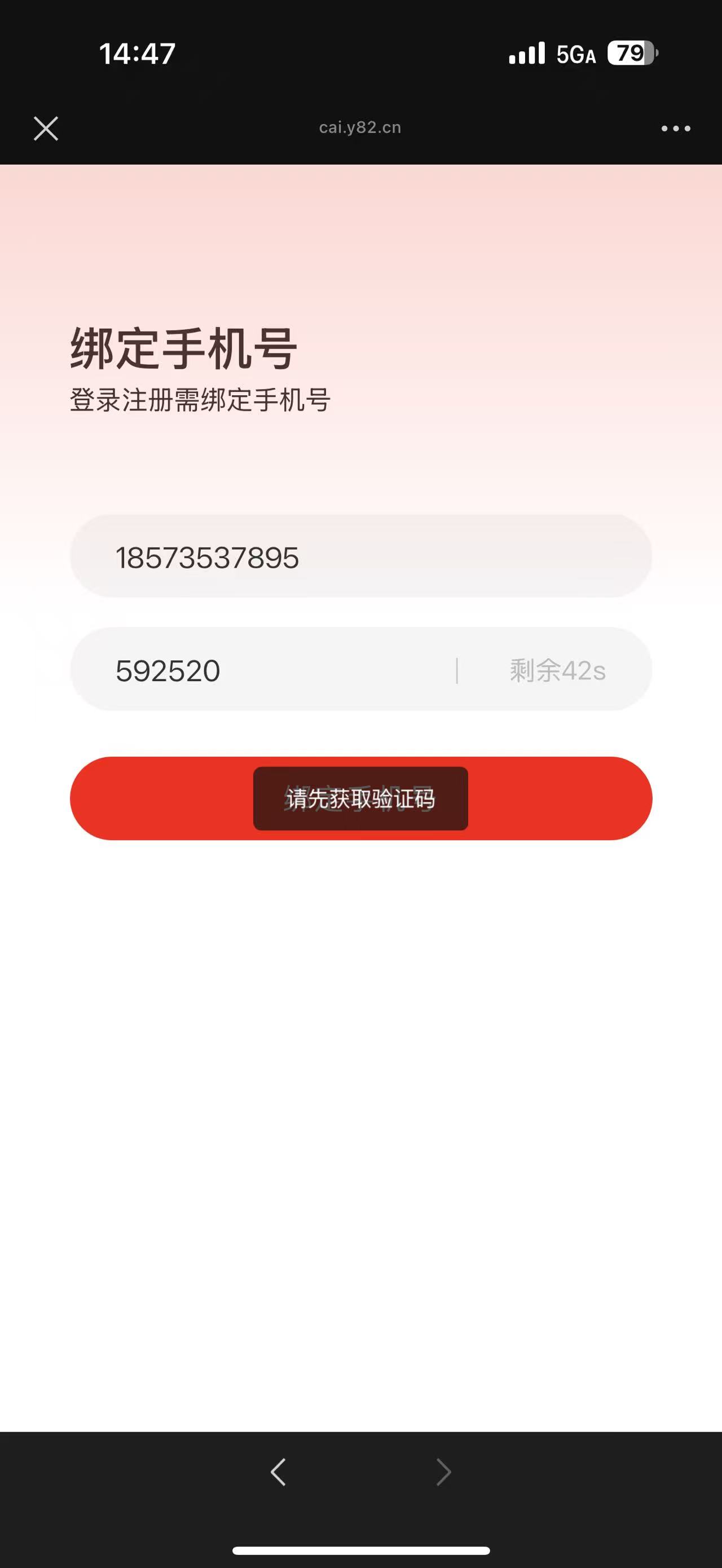Edit the phone number field 18573537895

[x=360, y=557]
